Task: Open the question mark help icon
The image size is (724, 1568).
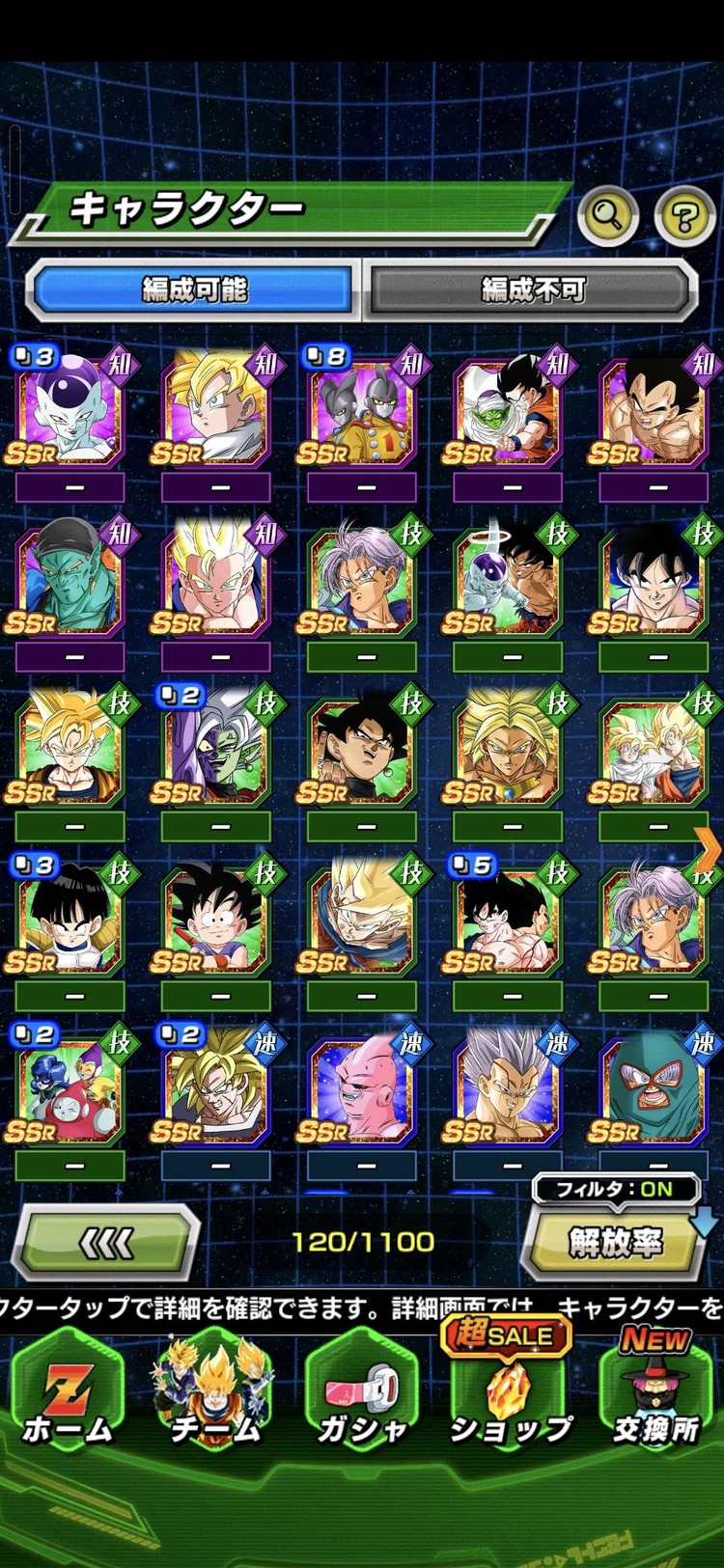Action: click(684, 216)
